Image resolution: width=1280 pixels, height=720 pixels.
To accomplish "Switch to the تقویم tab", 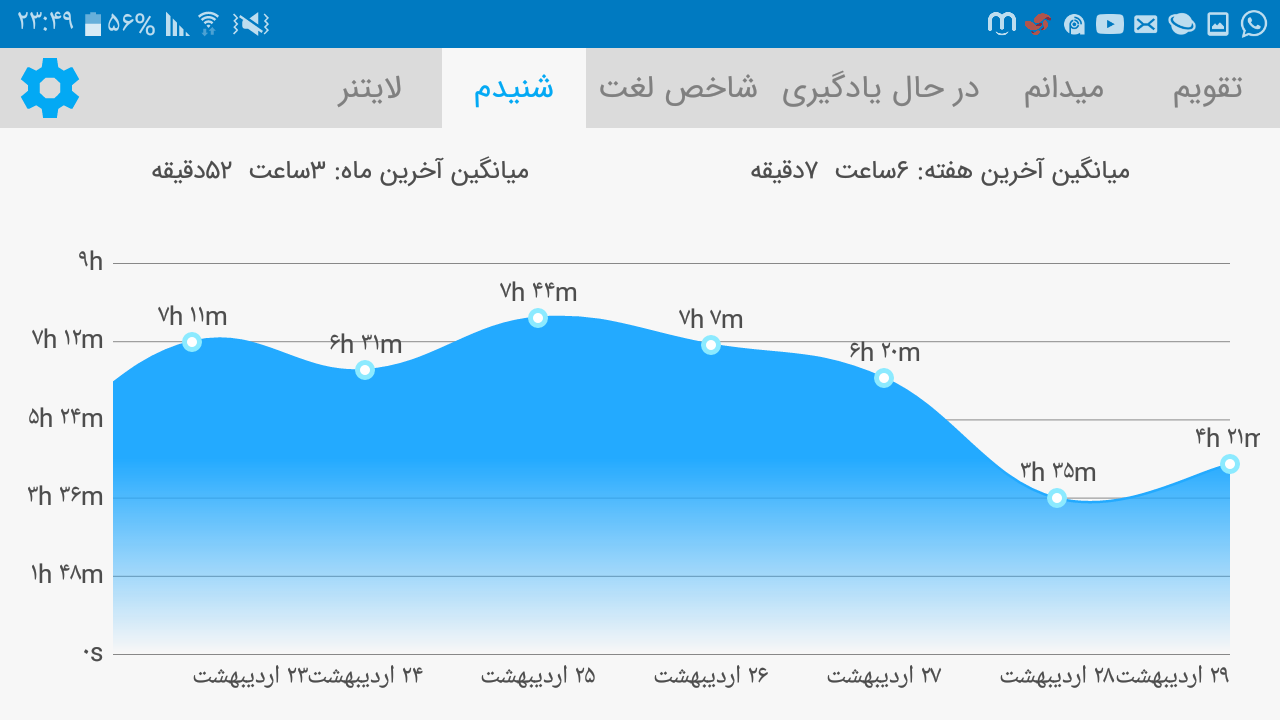I will (x=1207, y=88).
